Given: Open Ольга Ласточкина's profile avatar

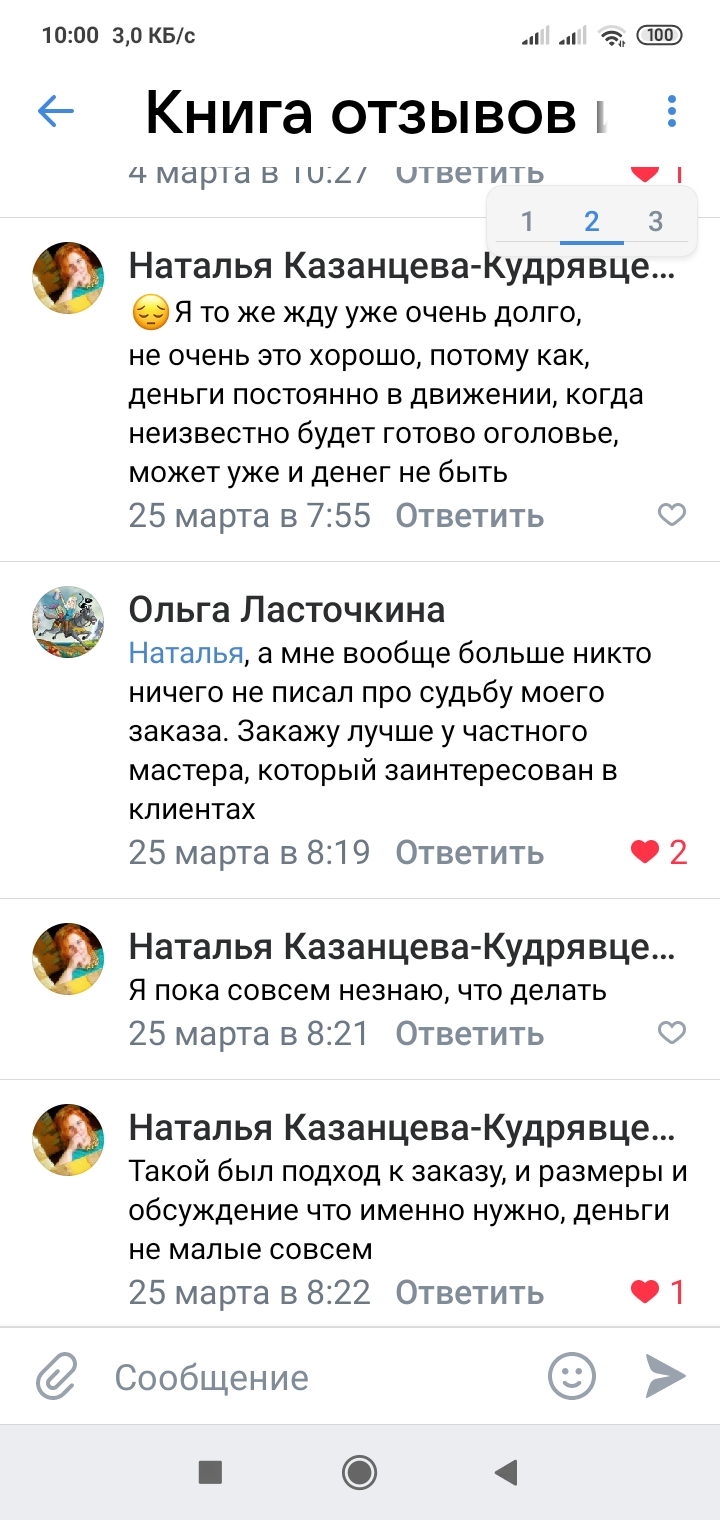Looking at the screenshot, I should (x=69, y=621).
